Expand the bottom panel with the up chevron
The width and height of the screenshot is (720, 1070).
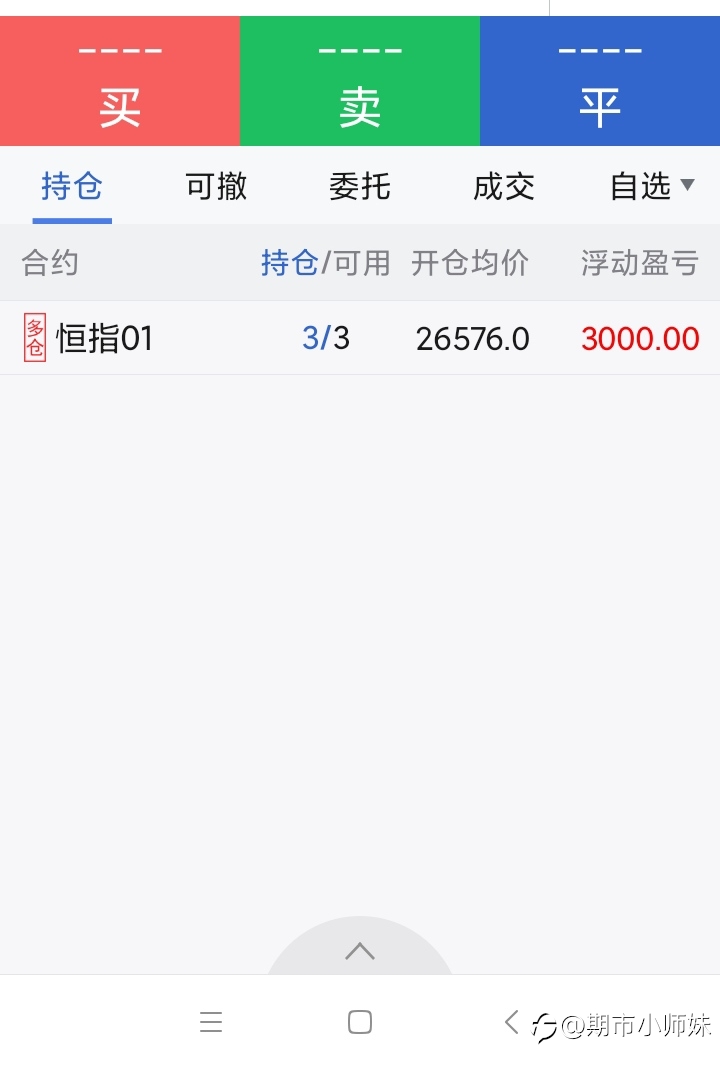pos(360,951)
